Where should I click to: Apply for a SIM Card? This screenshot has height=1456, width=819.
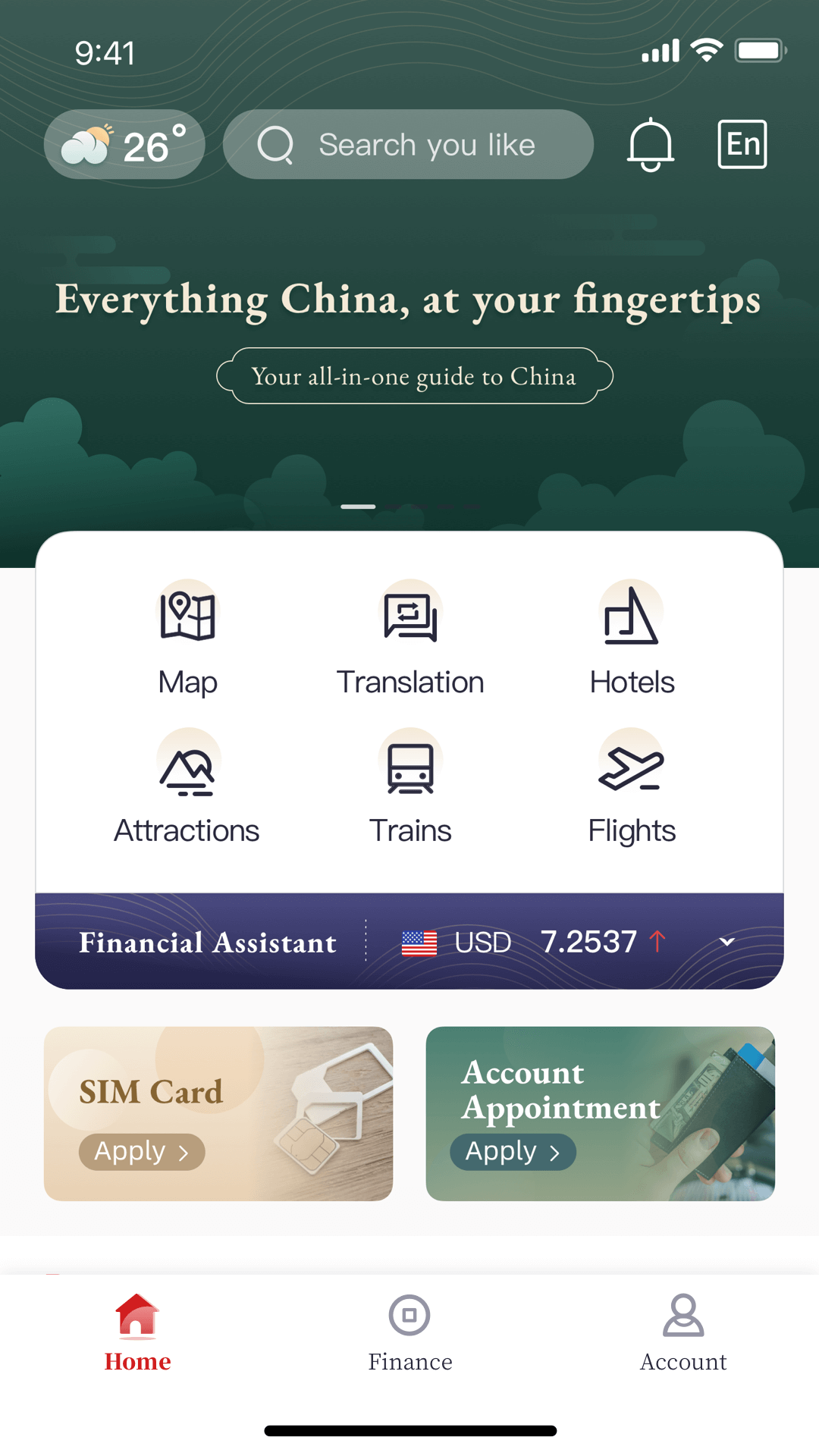click(142, 1152)
